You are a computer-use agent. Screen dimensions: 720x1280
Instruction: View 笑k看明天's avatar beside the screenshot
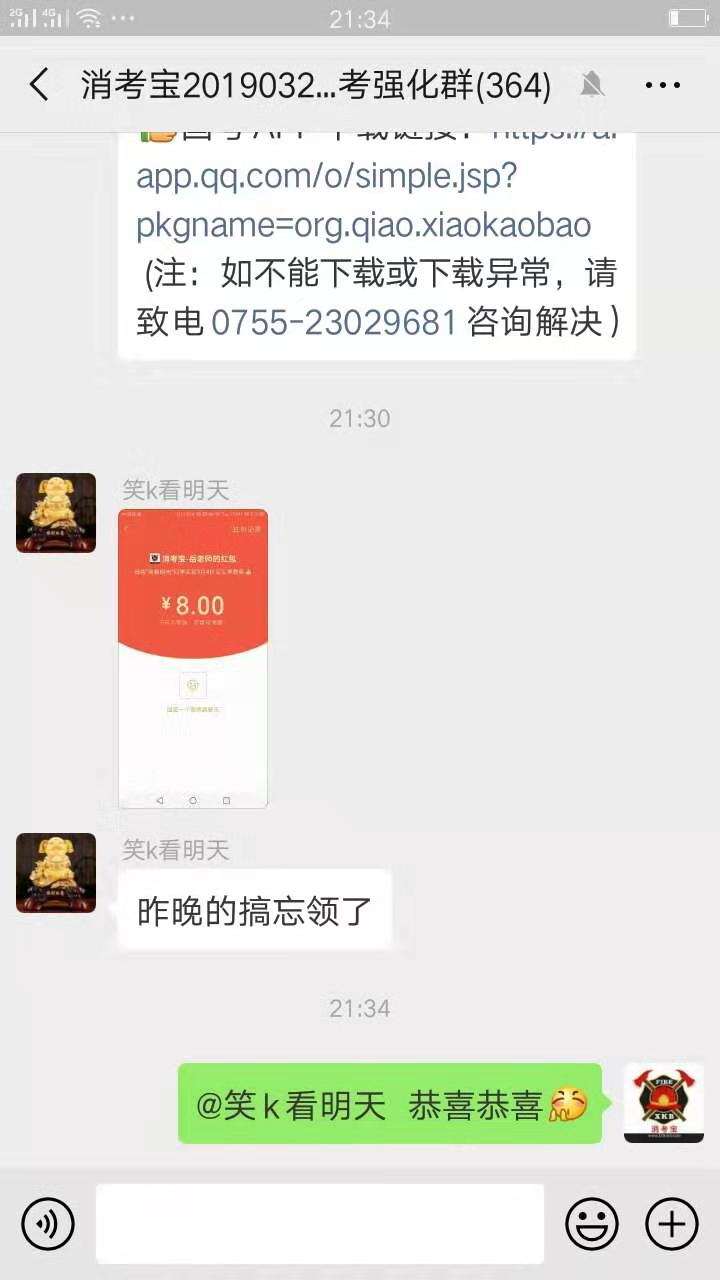[x=56, y=513]
